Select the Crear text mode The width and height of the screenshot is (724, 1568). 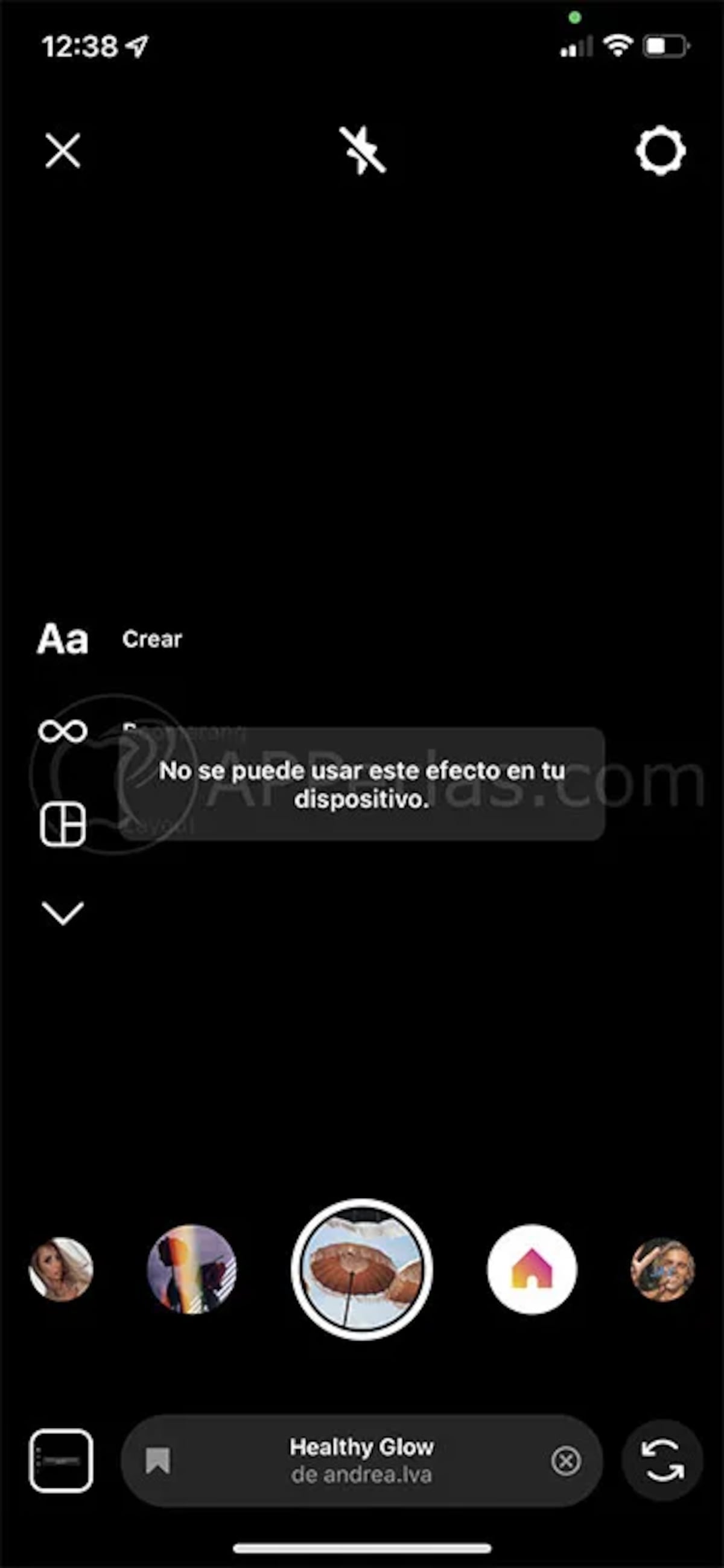click(63, 639)
